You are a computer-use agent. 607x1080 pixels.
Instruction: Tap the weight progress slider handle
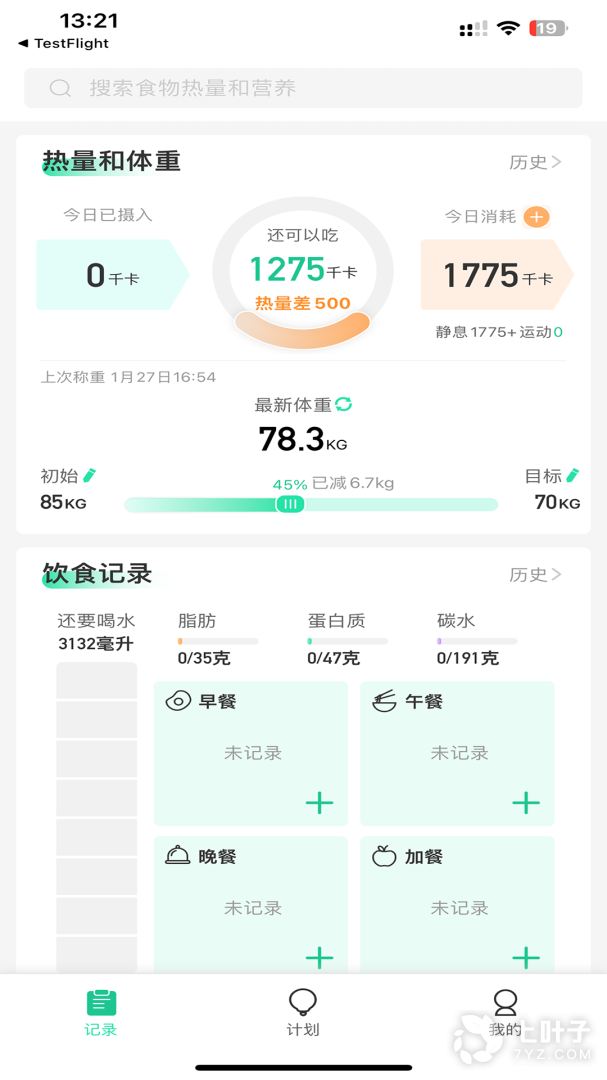pos(290,504)
